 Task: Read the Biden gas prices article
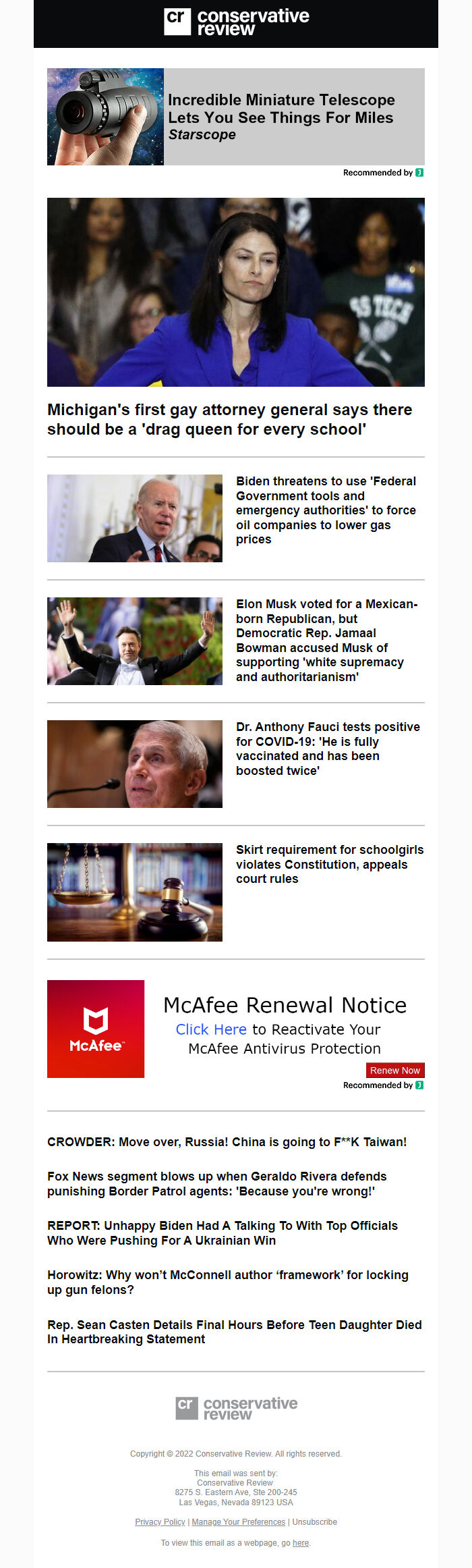tap(326, 510)
